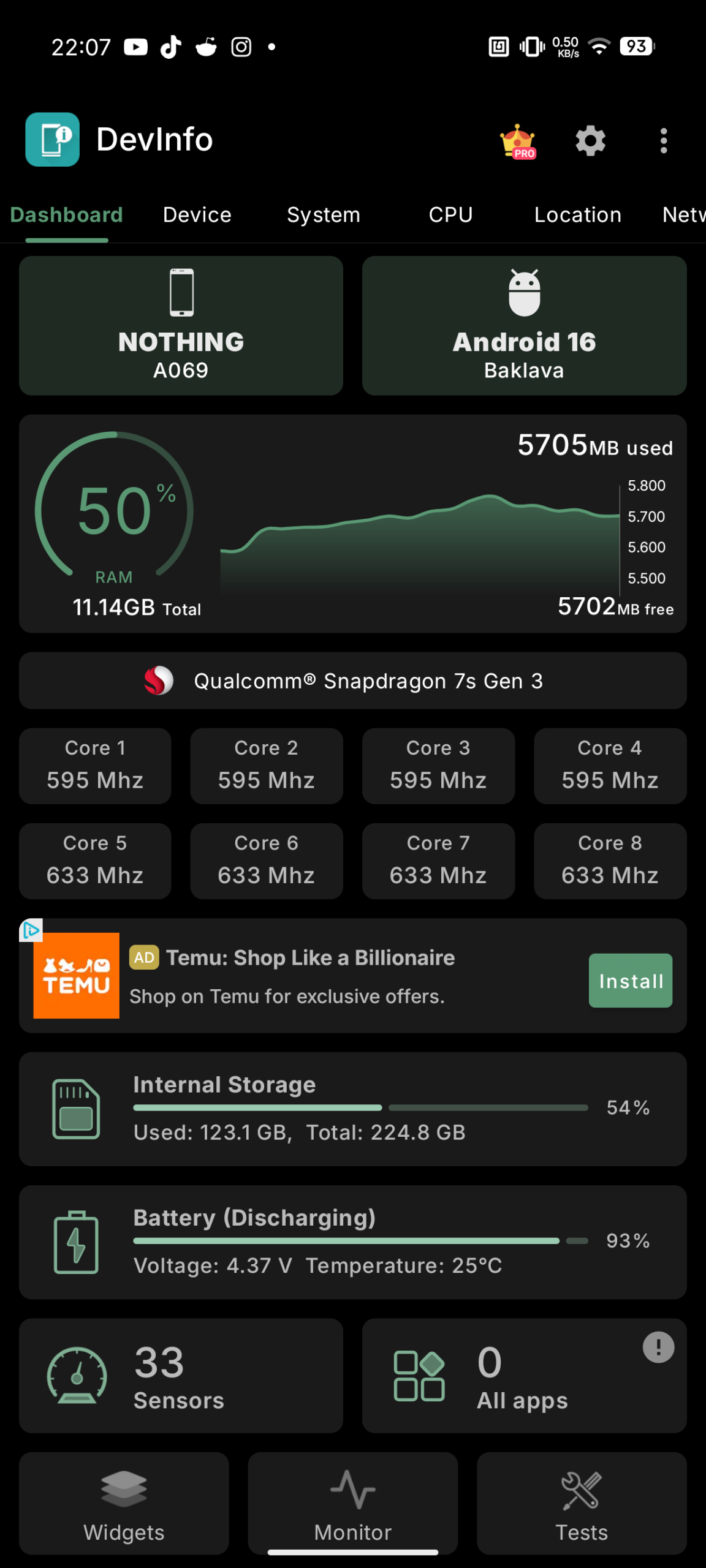Viewport: 706px width, 1568px height.
Task: Open the Battery (Discharging) card
Action: tap(352, 1242)
